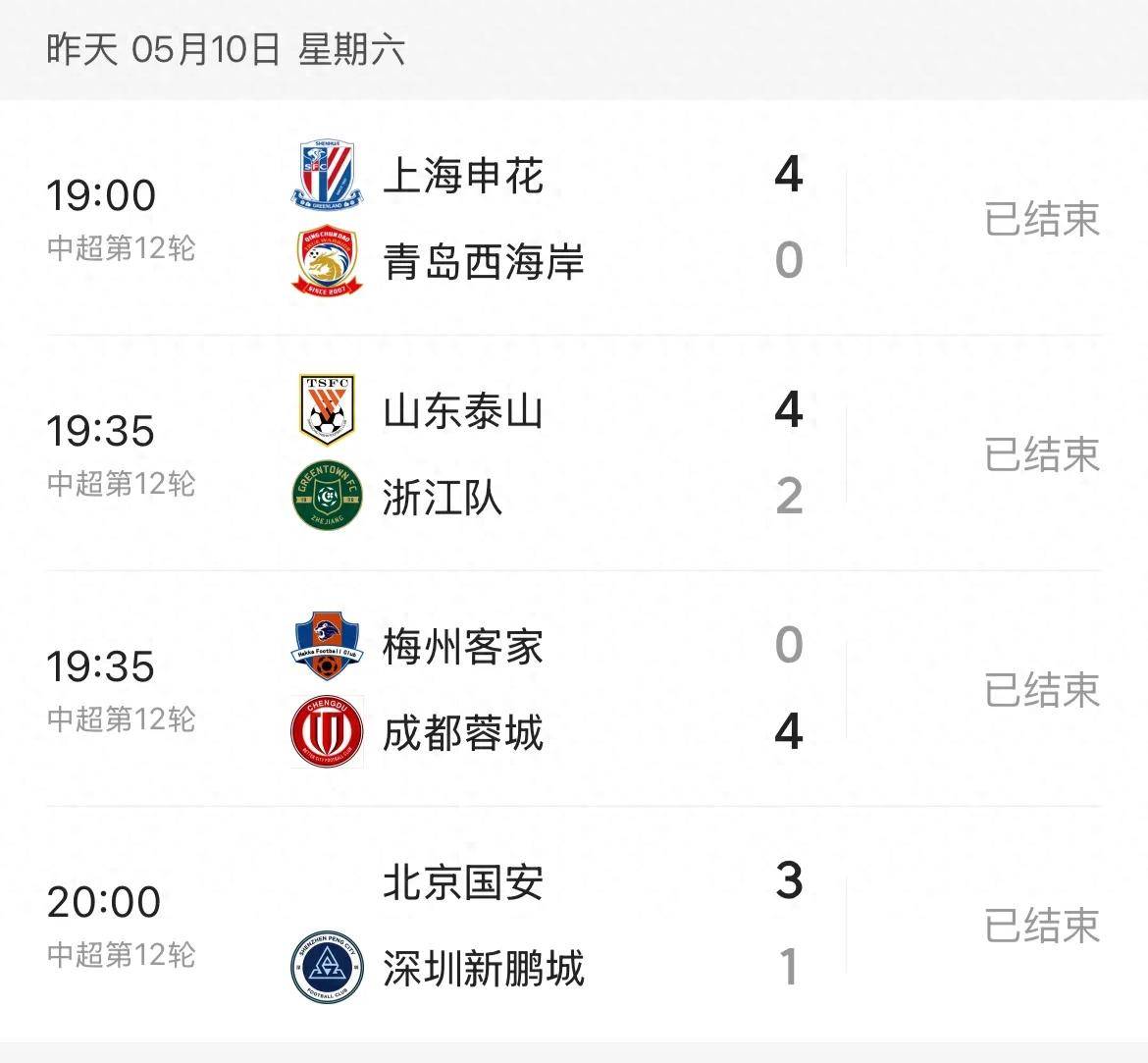
Task: Open the 山东泰山 vs 浙江队 match
Action: (574, 453)
